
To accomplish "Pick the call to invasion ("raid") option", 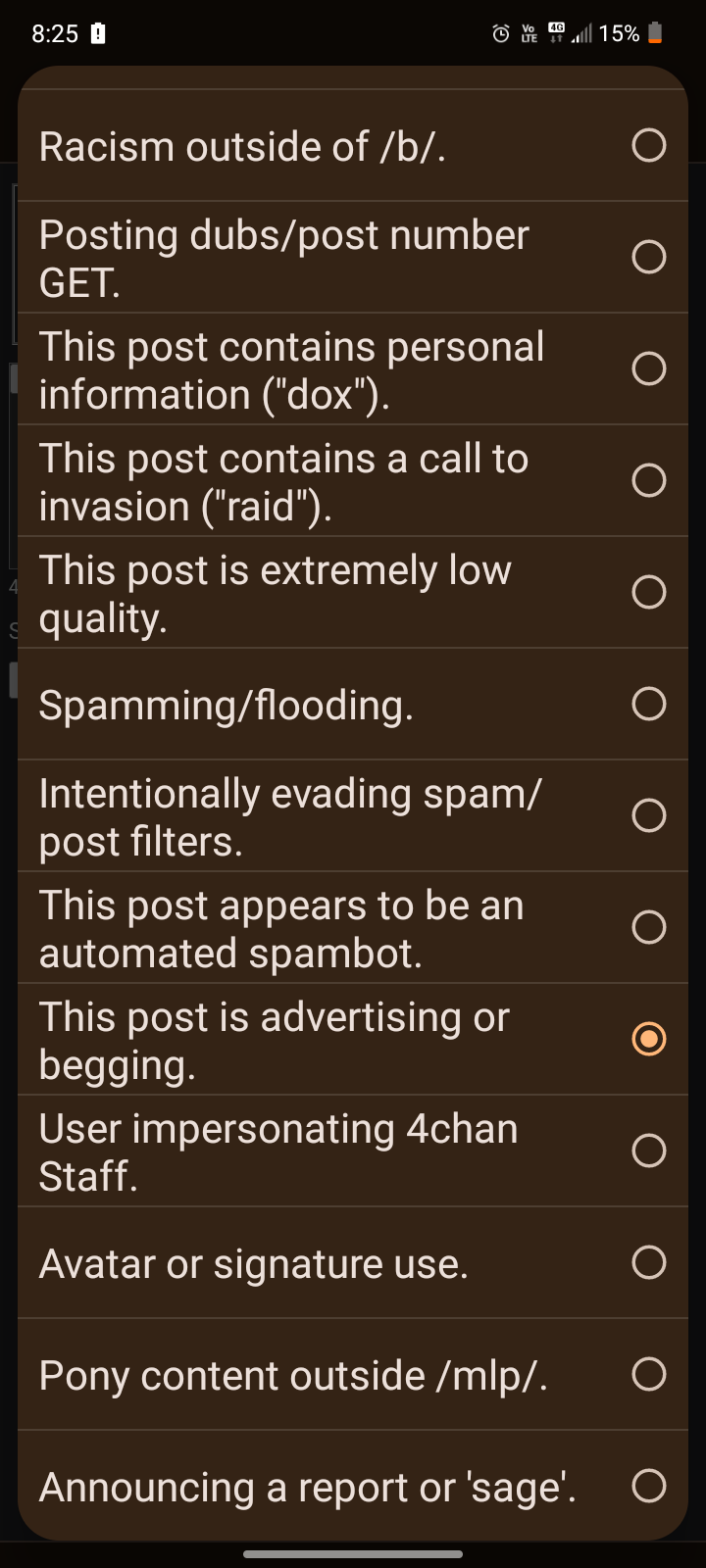I will [x=353, y=481].
